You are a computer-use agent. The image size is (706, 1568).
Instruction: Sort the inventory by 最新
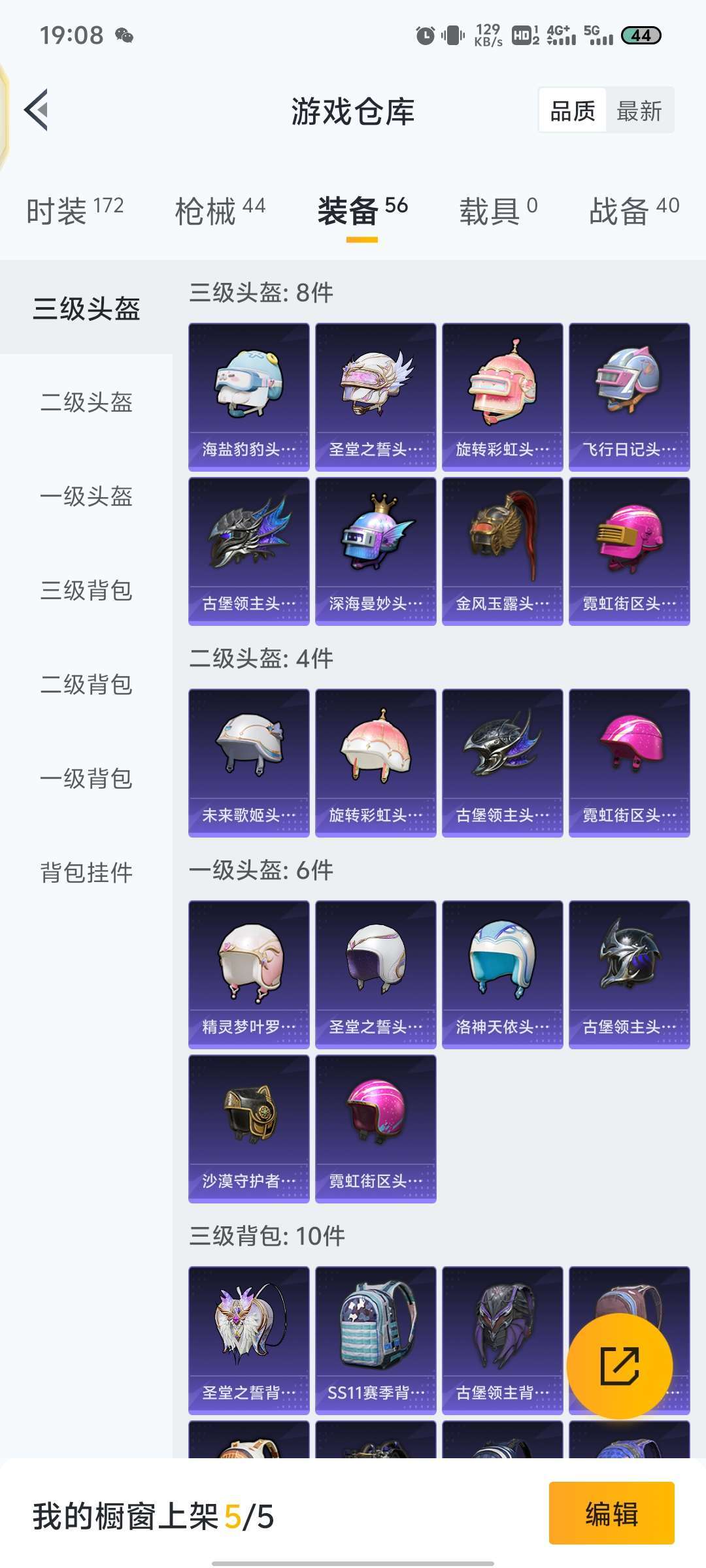[639, 110]
